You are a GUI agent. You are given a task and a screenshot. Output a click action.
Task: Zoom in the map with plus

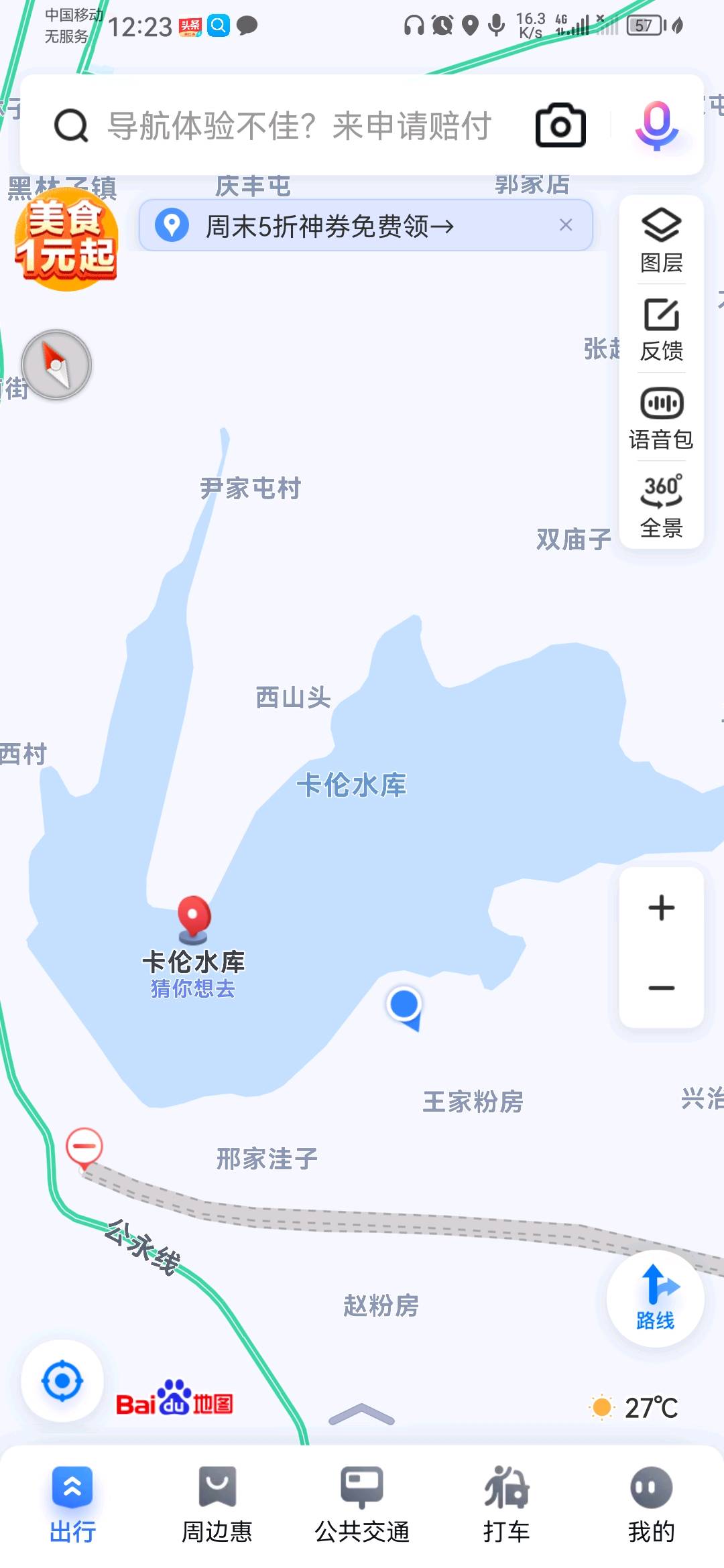pos(661,908)
